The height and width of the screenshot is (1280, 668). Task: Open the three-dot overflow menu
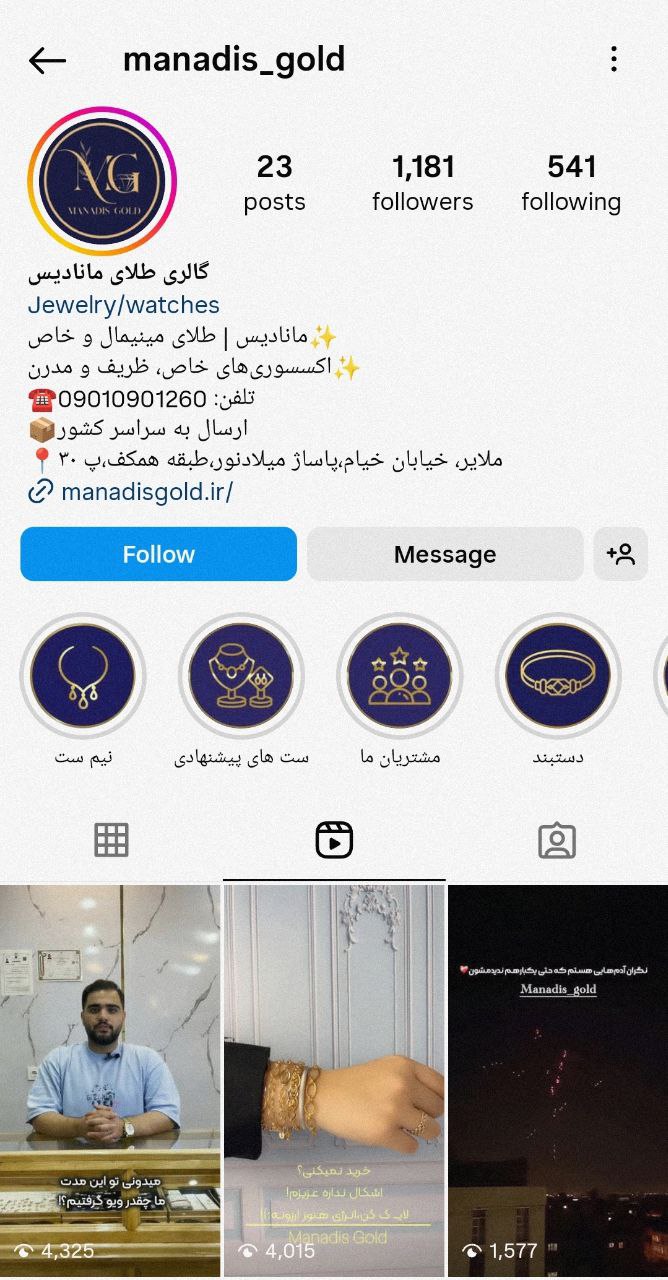614,60
